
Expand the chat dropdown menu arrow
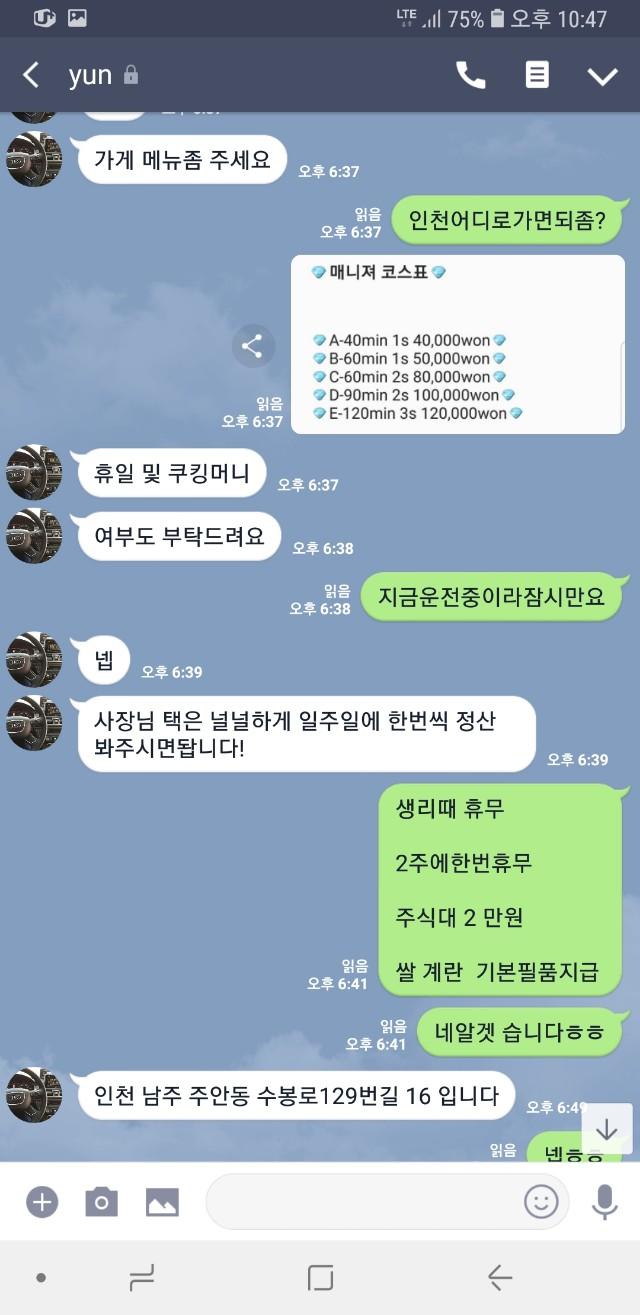603,76
